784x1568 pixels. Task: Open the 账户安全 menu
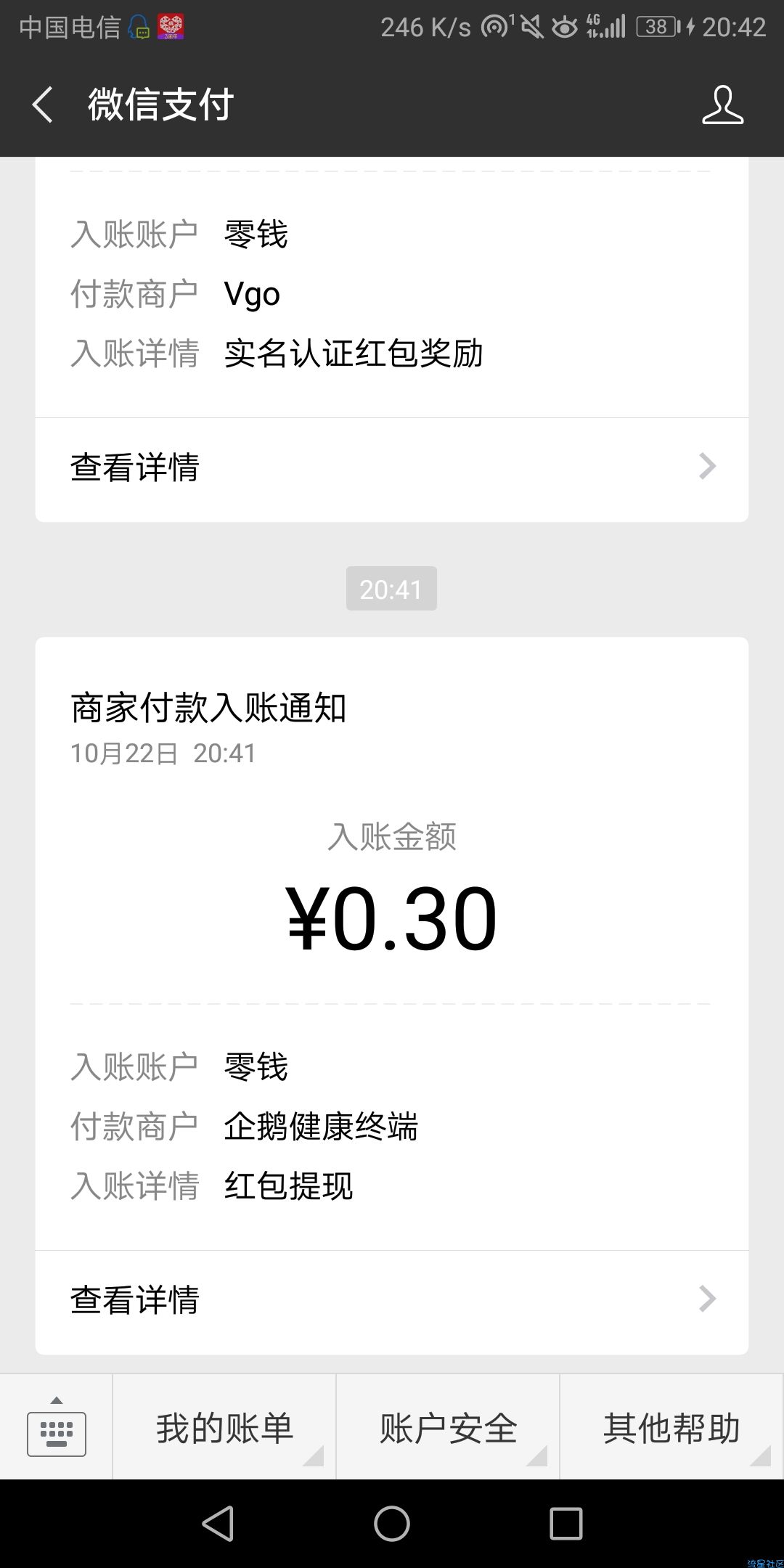(x=448, y=1426)
